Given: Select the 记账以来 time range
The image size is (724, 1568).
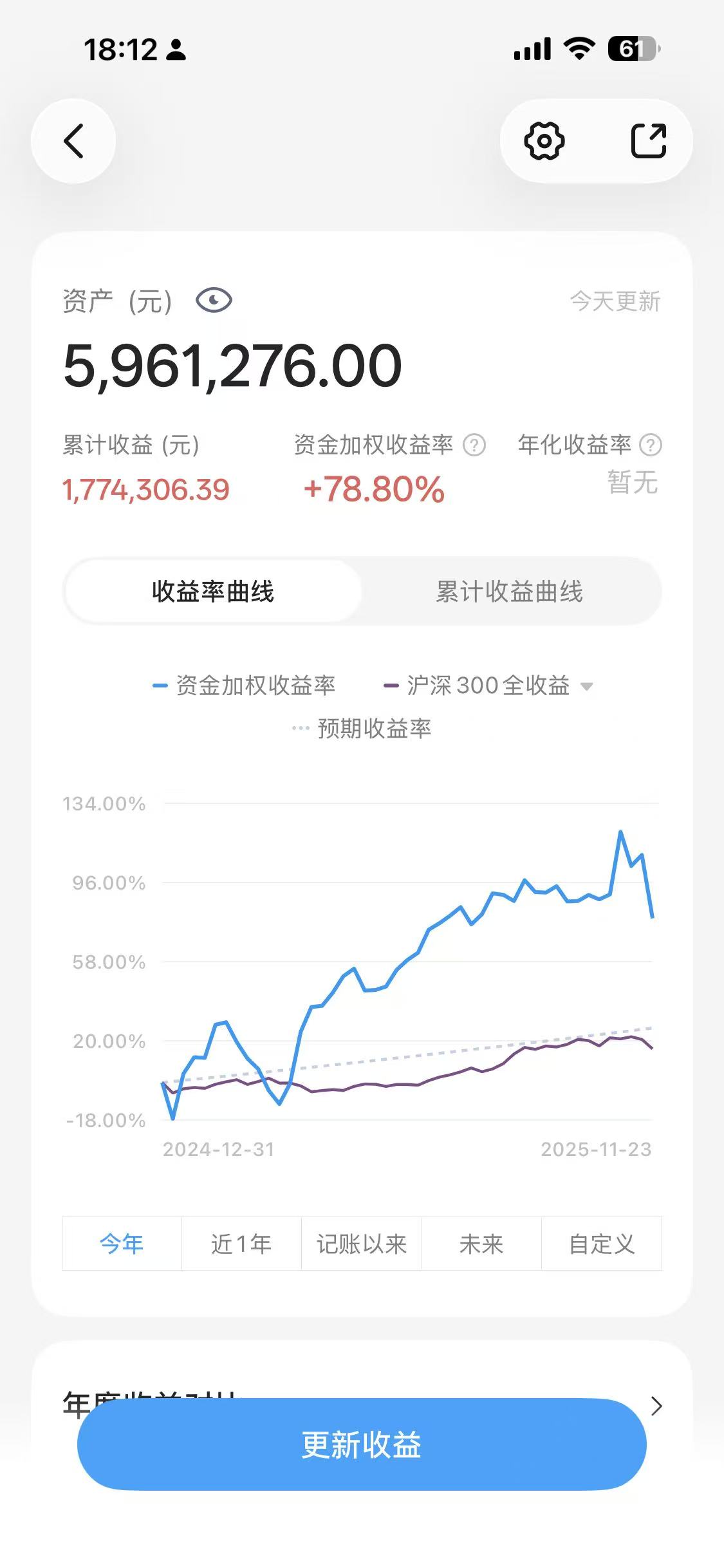Looking at the screenshot, I should [362, 1244].
